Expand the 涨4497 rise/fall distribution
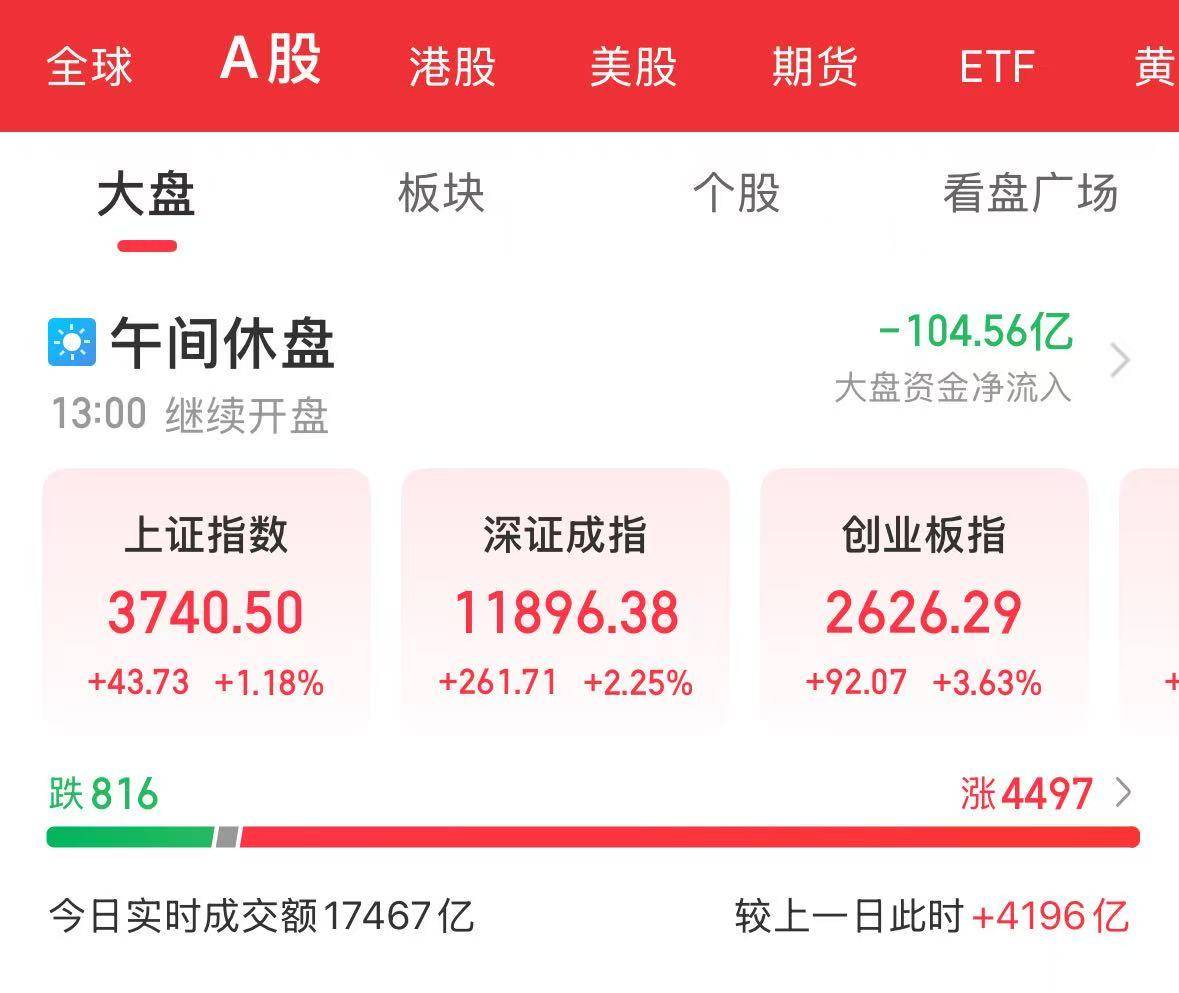The image size is (1179, 993). 1045,794
